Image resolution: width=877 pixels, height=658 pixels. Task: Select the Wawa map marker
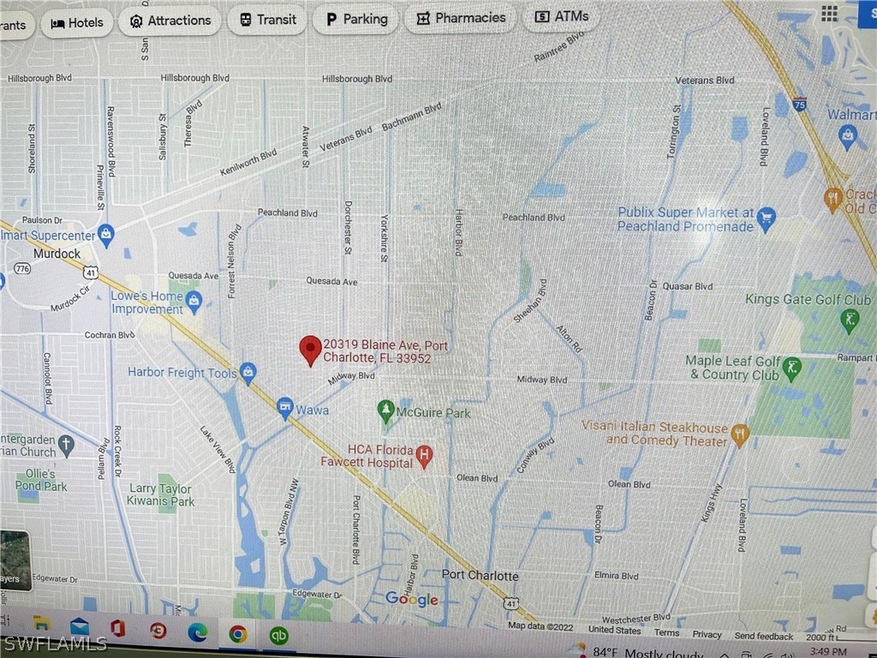coord(285,406)
